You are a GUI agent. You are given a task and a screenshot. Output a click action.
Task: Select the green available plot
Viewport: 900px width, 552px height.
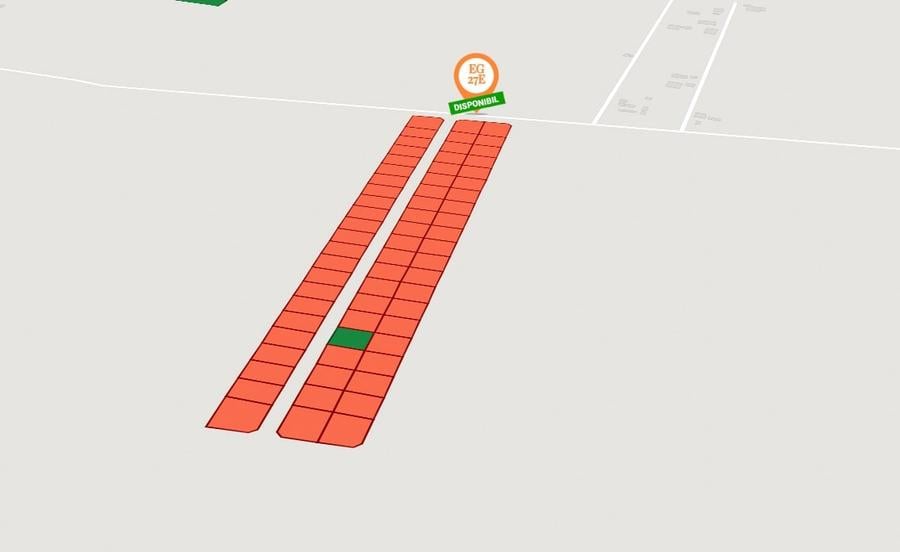(351, 339)
